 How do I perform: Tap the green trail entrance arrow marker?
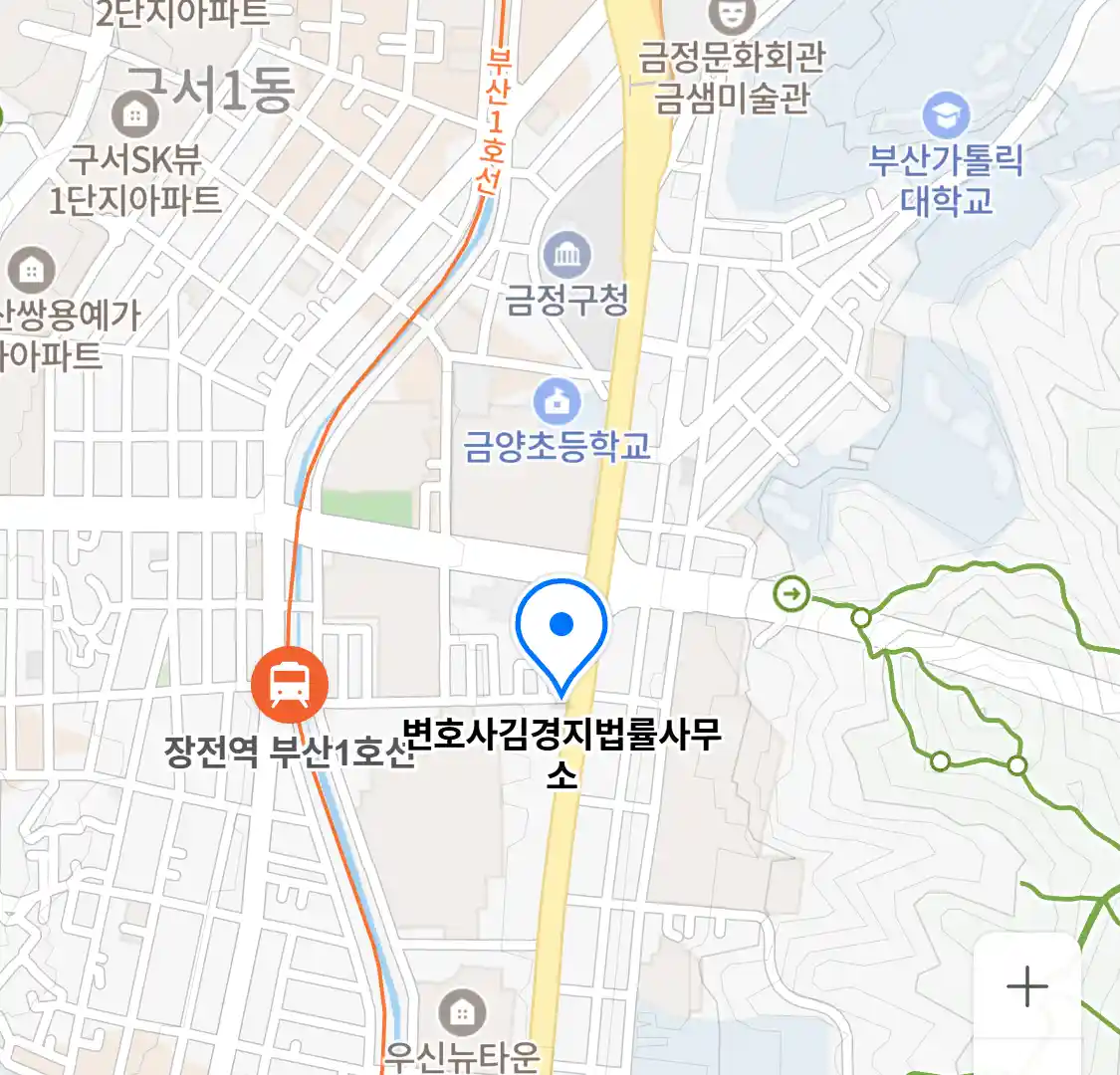[792, 595]
